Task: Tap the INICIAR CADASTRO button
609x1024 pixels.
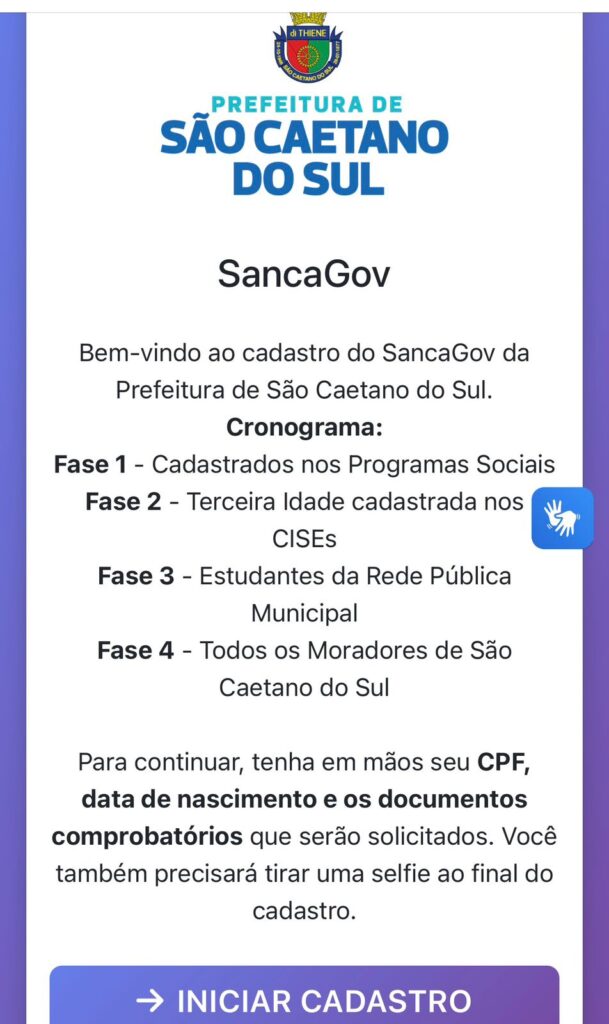Action: click(x=304, y=999)
